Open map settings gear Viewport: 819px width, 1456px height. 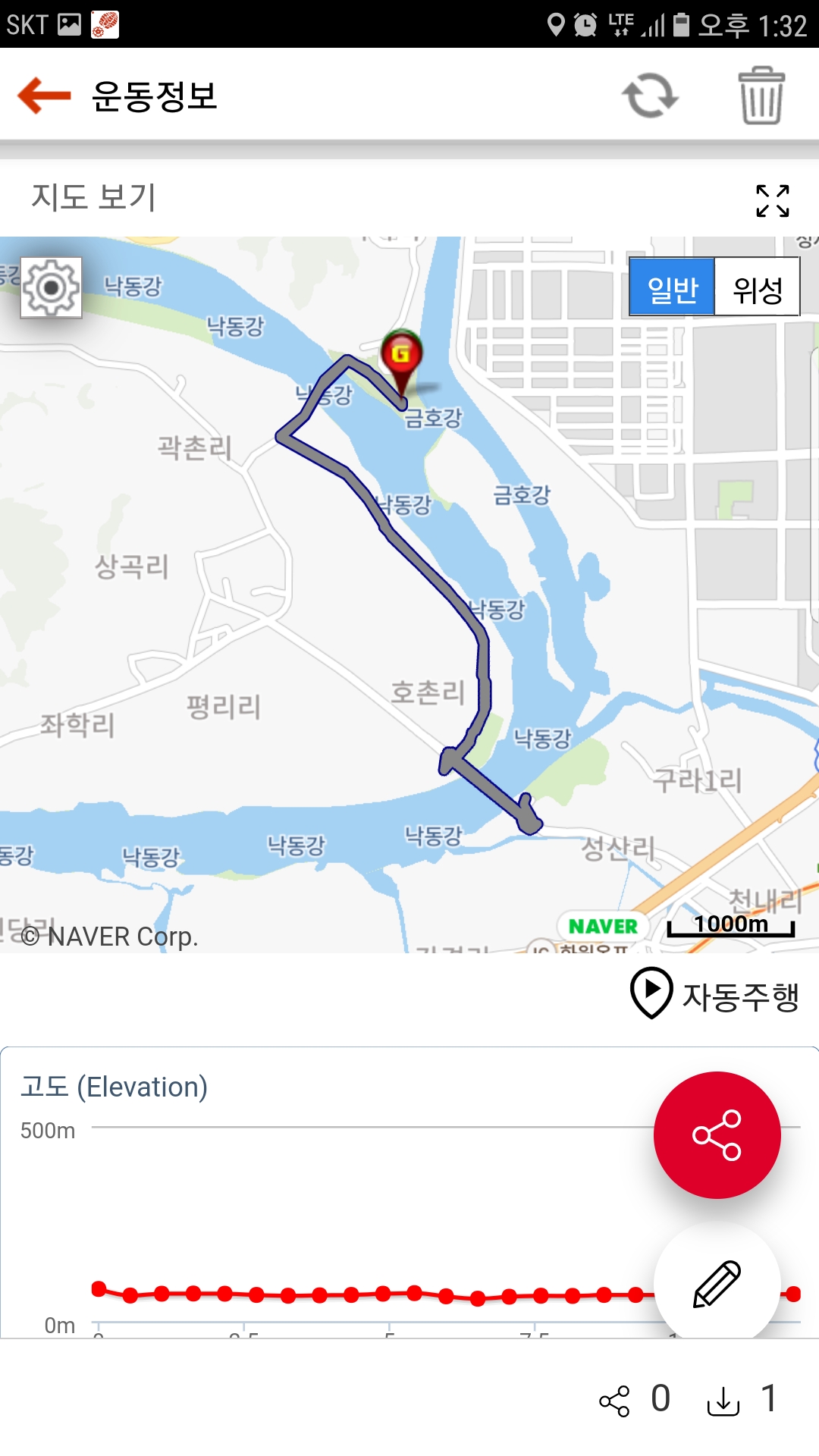point(51,287)
